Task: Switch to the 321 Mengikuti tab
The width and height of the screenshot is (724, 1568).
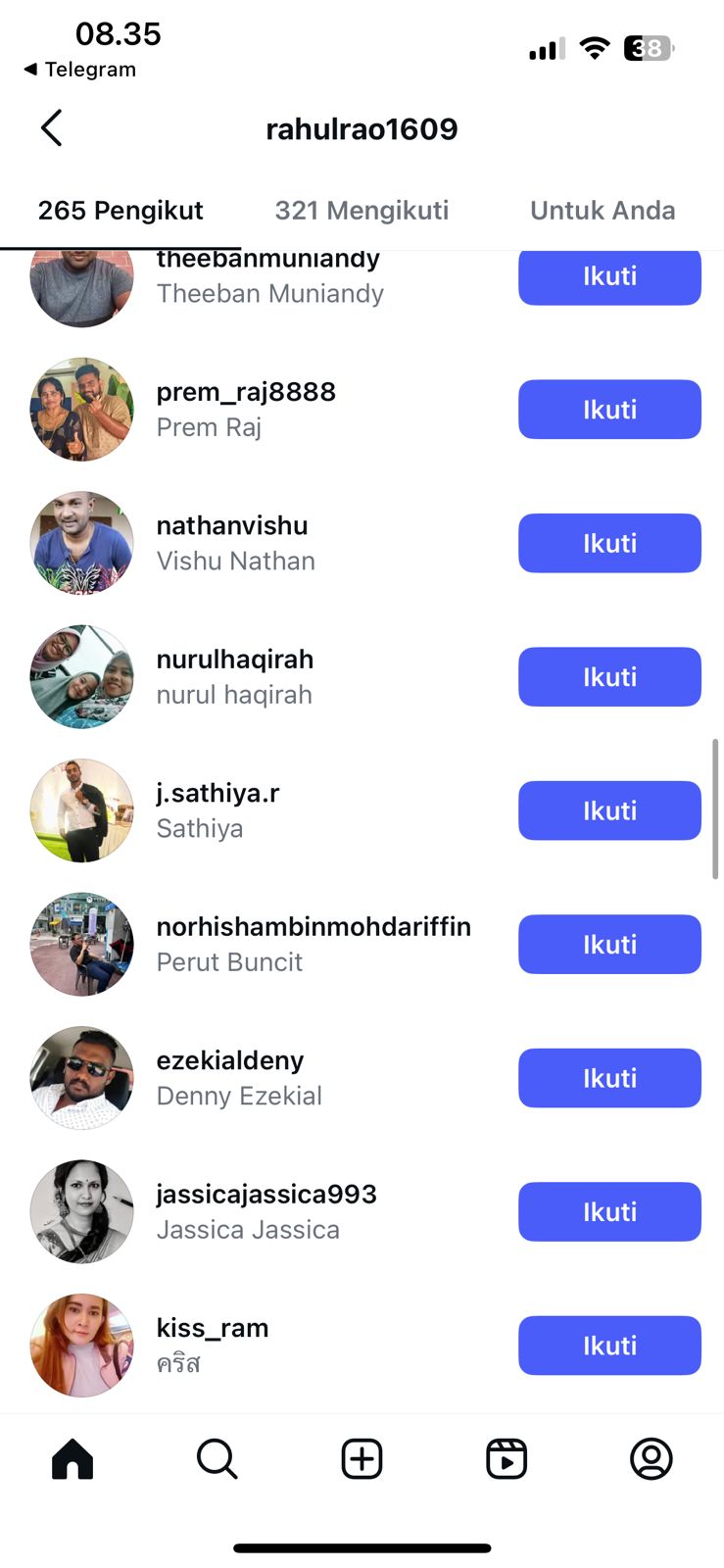Action: 362,211
